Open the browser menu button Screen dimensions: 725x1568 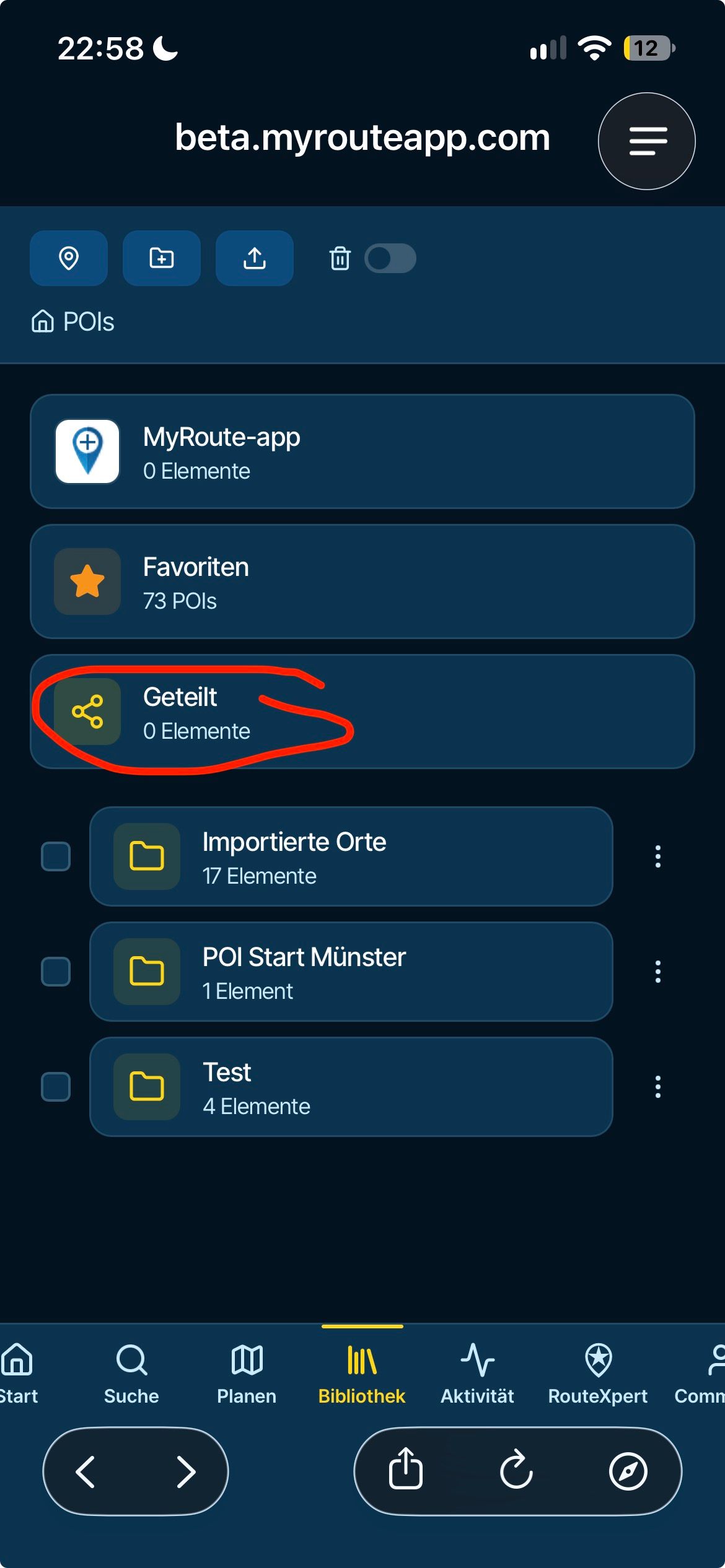click(647, 141)
